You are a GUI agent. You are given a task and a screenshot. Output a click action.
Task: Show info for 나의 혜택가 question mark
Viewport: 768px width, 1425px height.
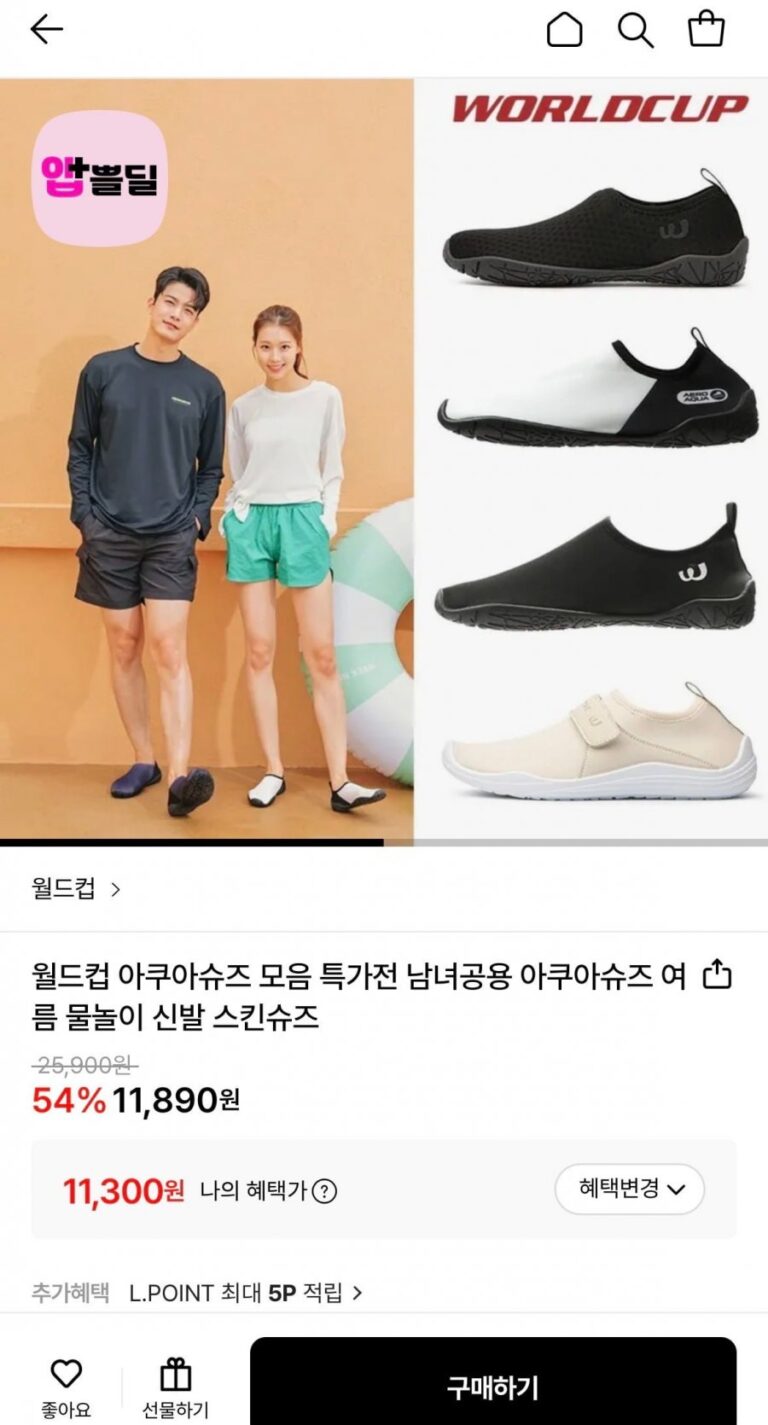324,1191
